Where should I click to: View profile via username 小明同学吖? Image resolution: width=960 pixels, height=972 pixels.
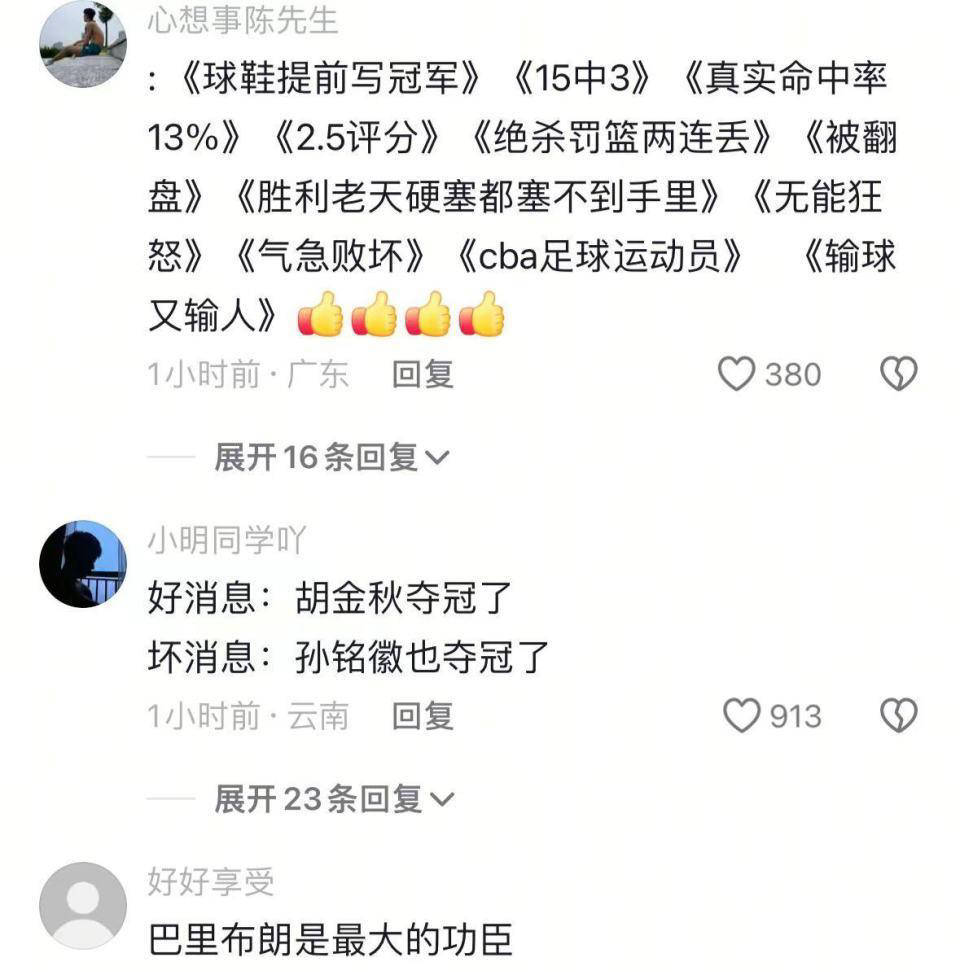(x=227, y=541)
